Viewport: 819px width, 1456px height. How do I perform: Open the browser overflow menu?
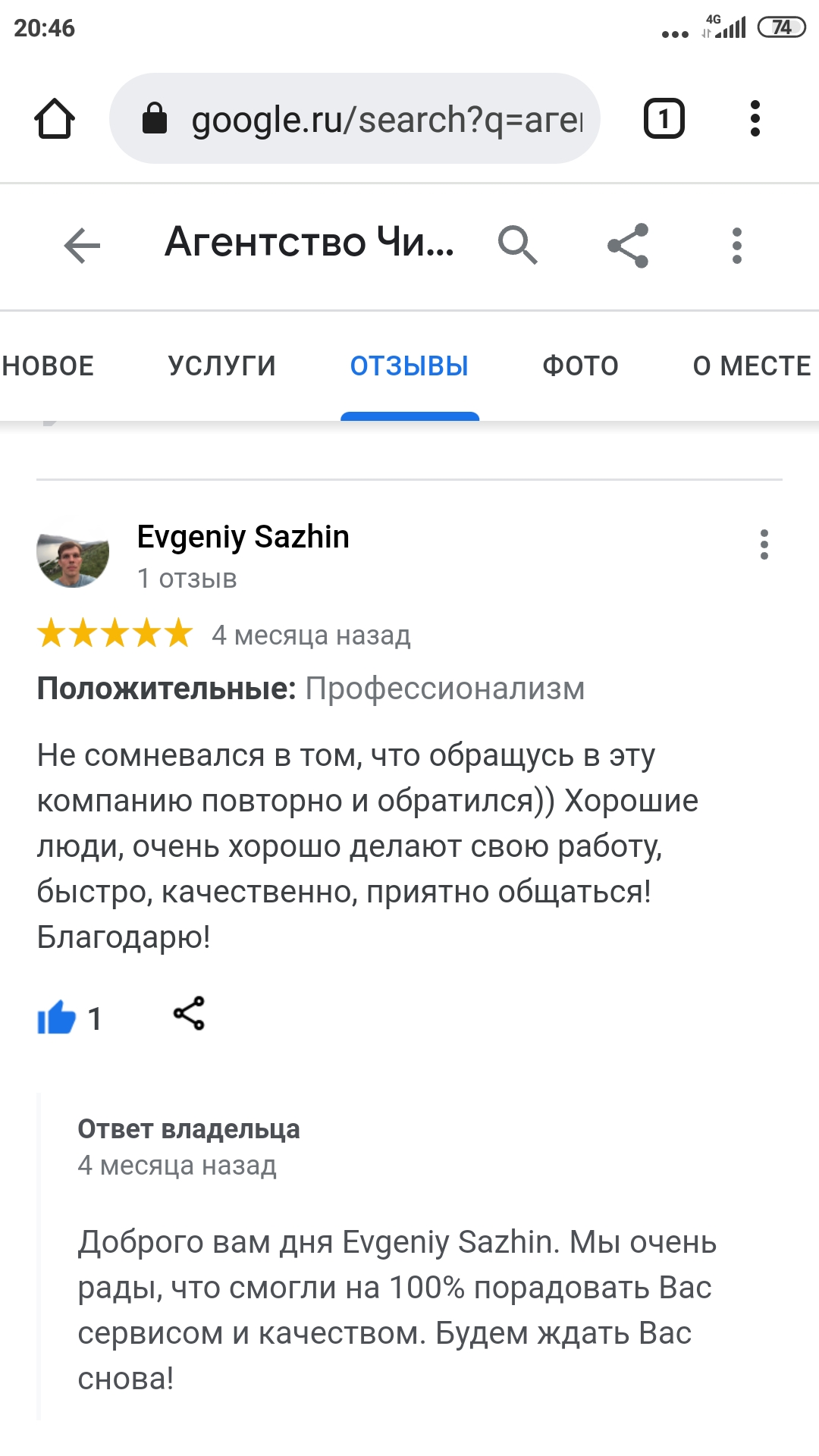click(755, 119)
